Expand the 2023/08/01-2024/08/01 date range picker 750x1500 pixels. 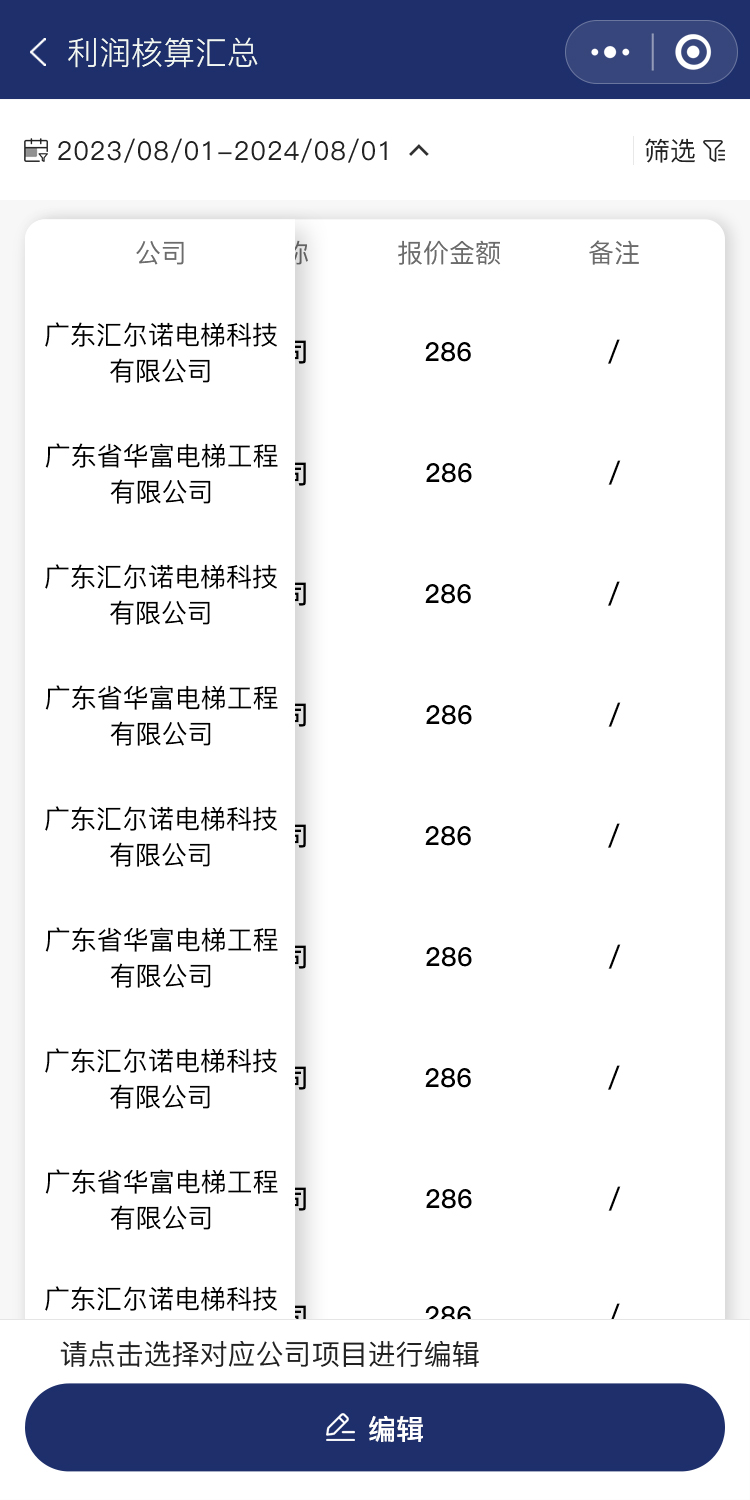[x=226, y=151]
